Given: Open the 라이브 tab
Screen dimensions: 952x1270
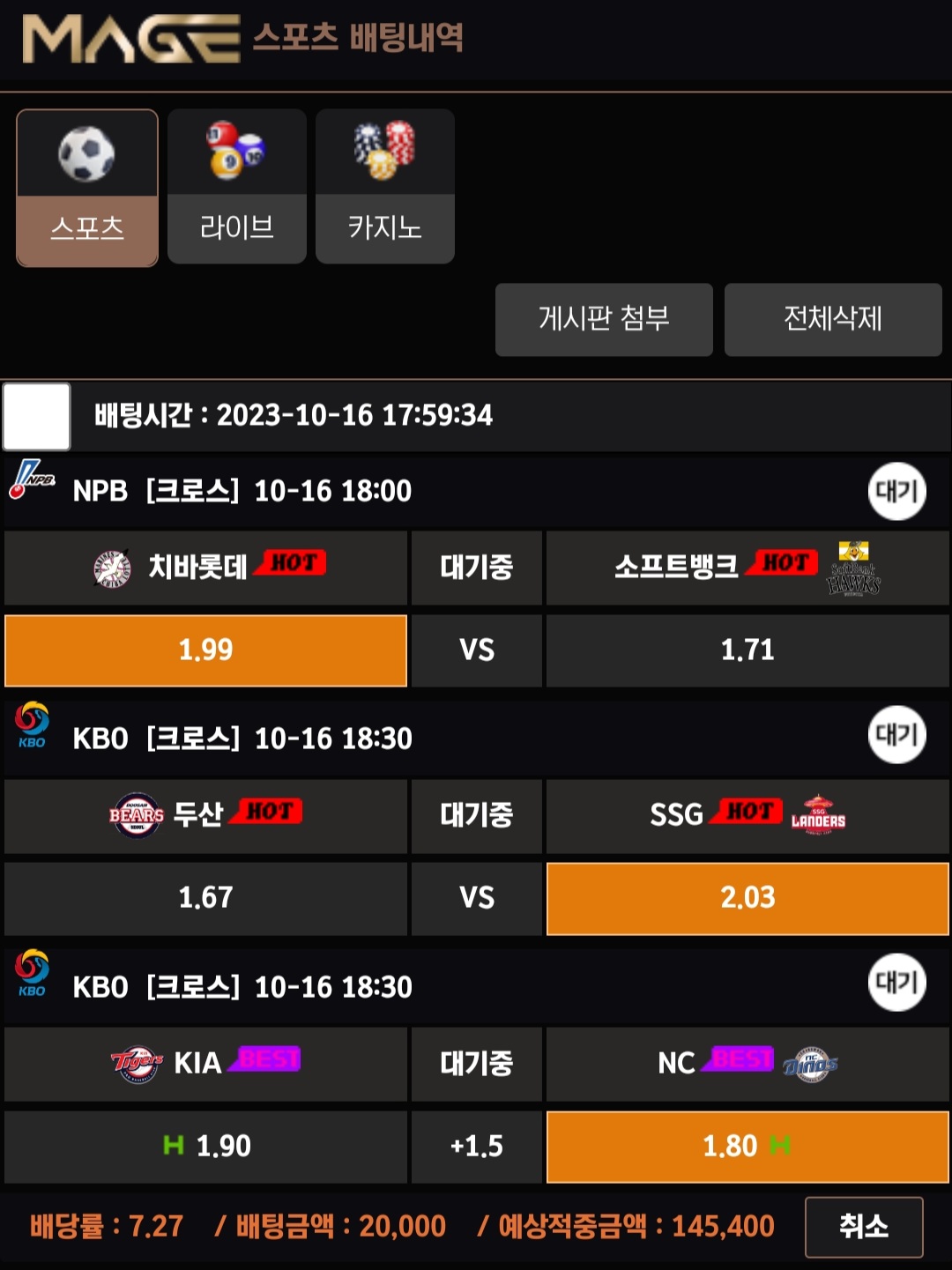Looking at the screenshot, I should pos(237,187).
